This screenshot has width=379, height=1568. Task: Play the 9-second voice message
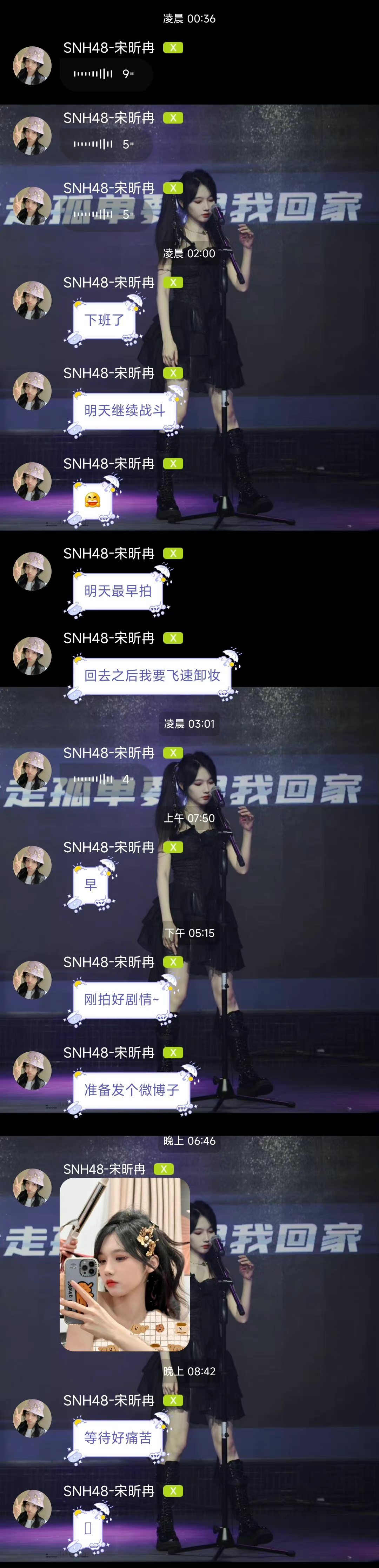(105, 74)
